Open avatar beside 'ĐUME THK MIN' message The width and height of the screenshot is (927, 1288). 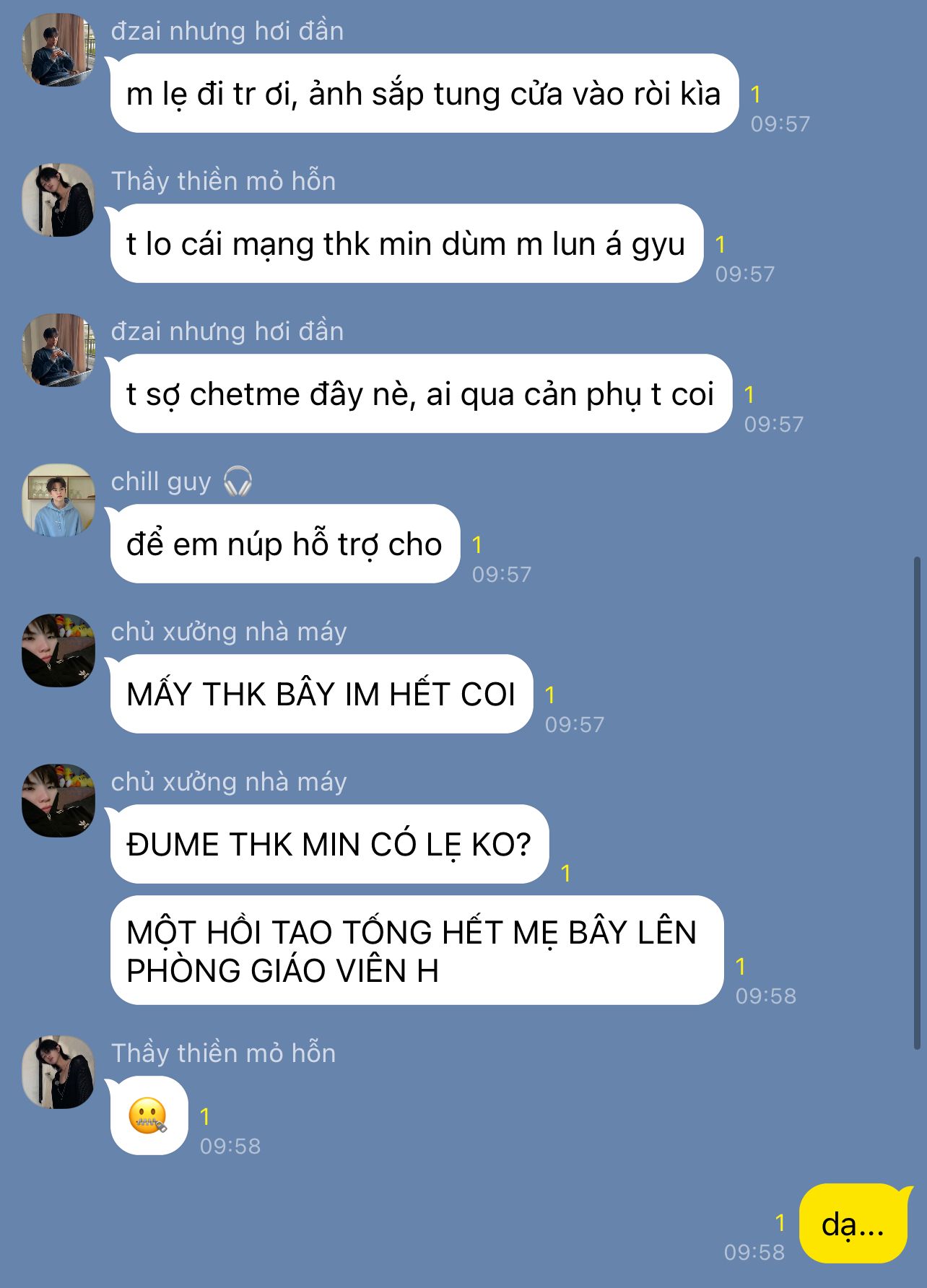coord(58,801)
